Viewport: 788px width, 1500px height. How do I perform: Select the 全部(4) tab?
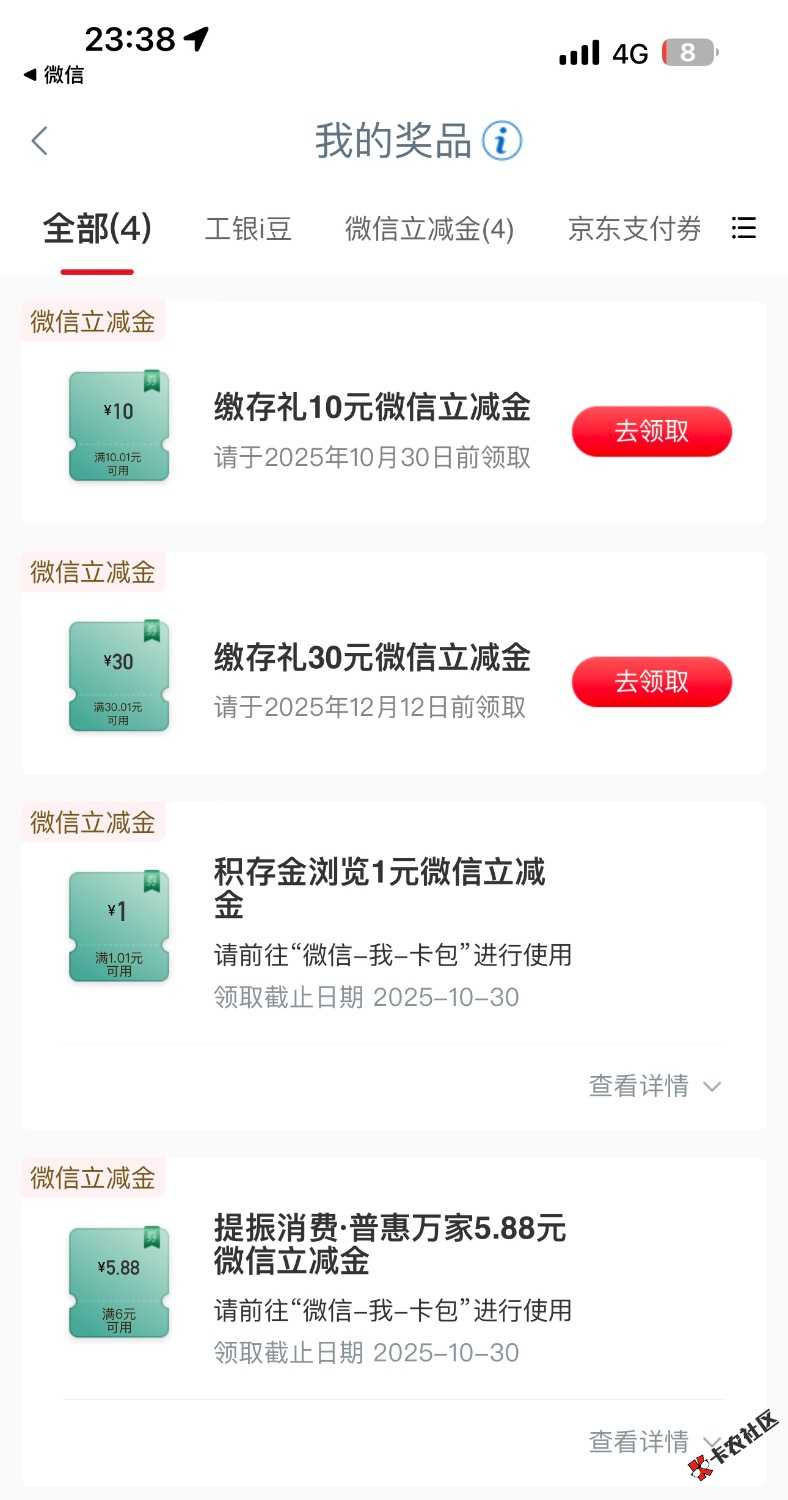click(97, 229)
